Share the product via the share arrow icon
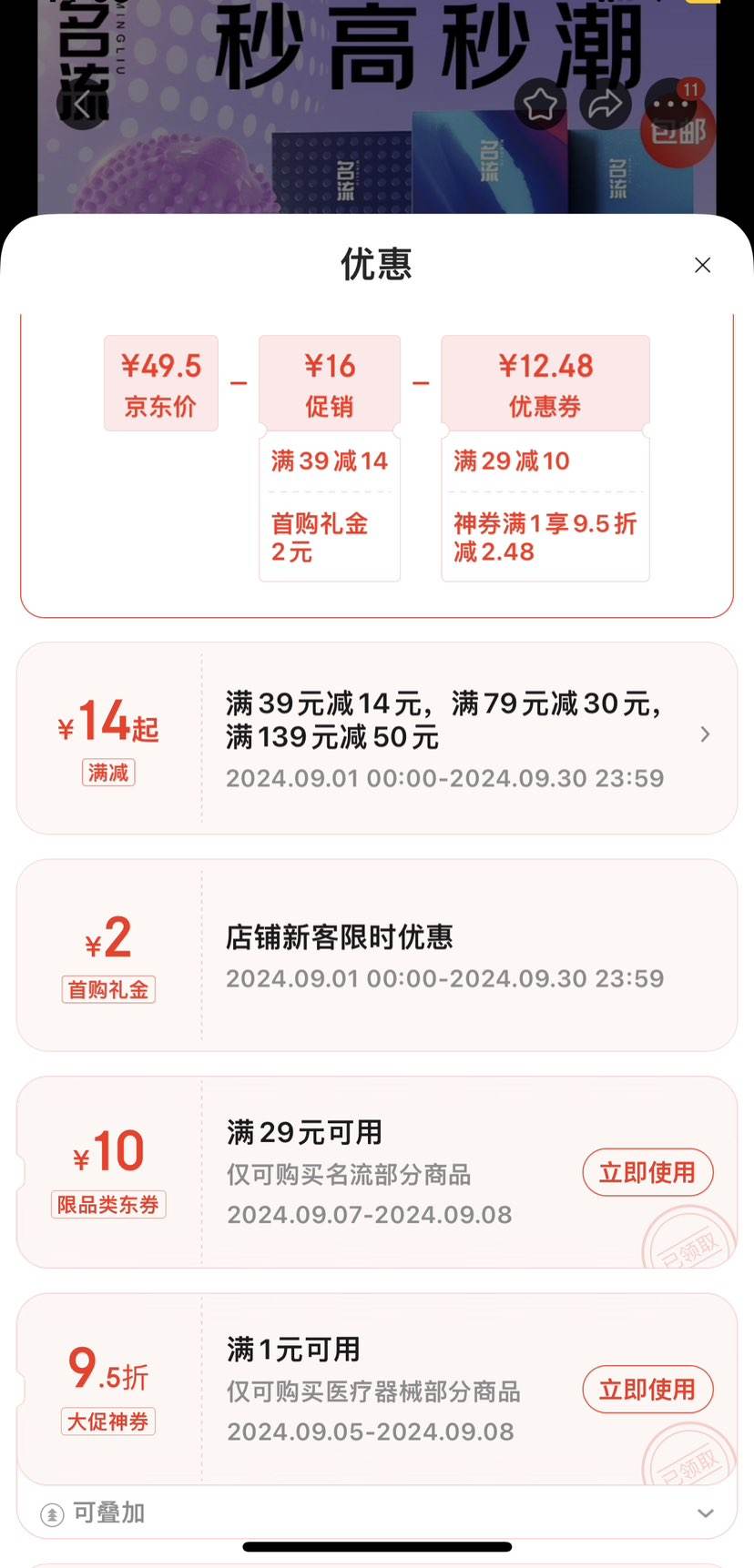 (606, 105)
